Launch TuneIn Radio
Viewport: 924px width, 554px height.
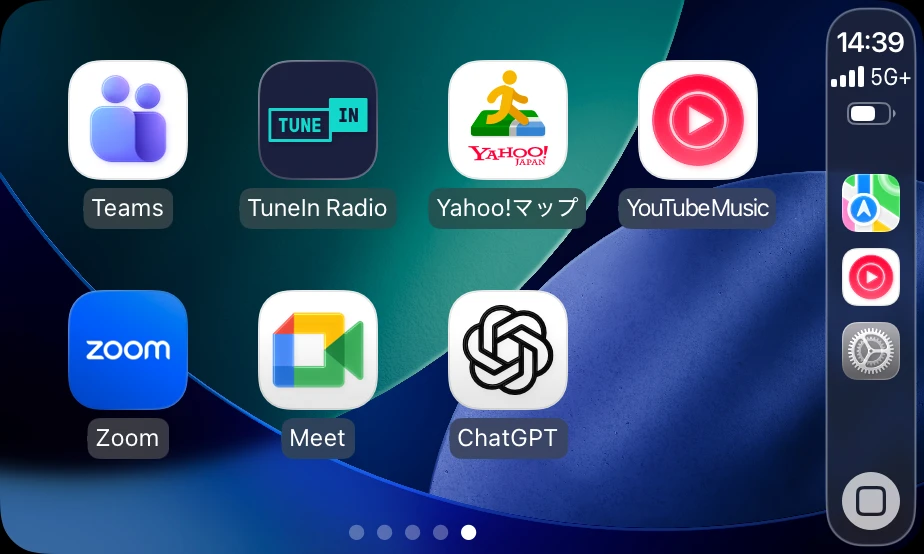coord(318,120)
